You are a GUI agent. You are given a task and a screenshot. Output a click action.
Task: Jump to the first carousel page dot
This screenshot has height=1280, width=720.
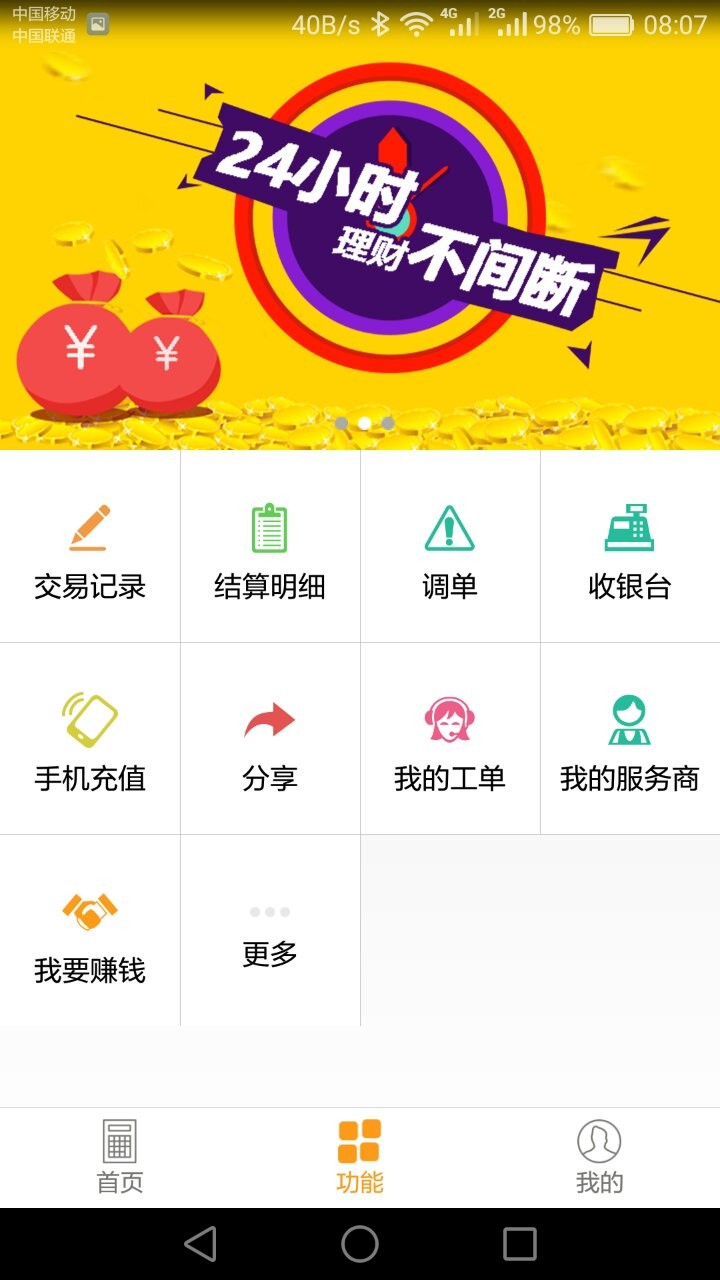click(x=342, y=422)
